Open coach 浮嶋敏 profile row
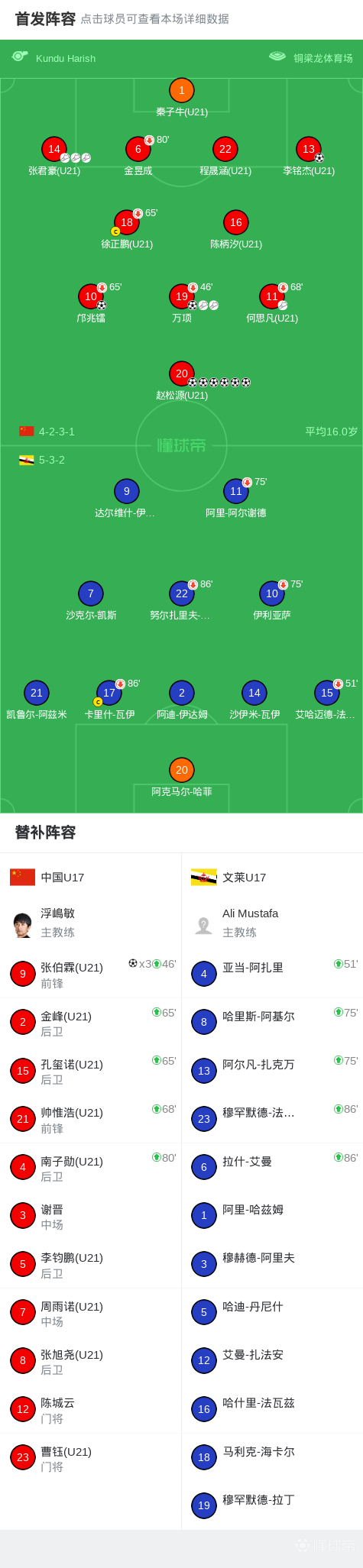 (x=91, y=923)
